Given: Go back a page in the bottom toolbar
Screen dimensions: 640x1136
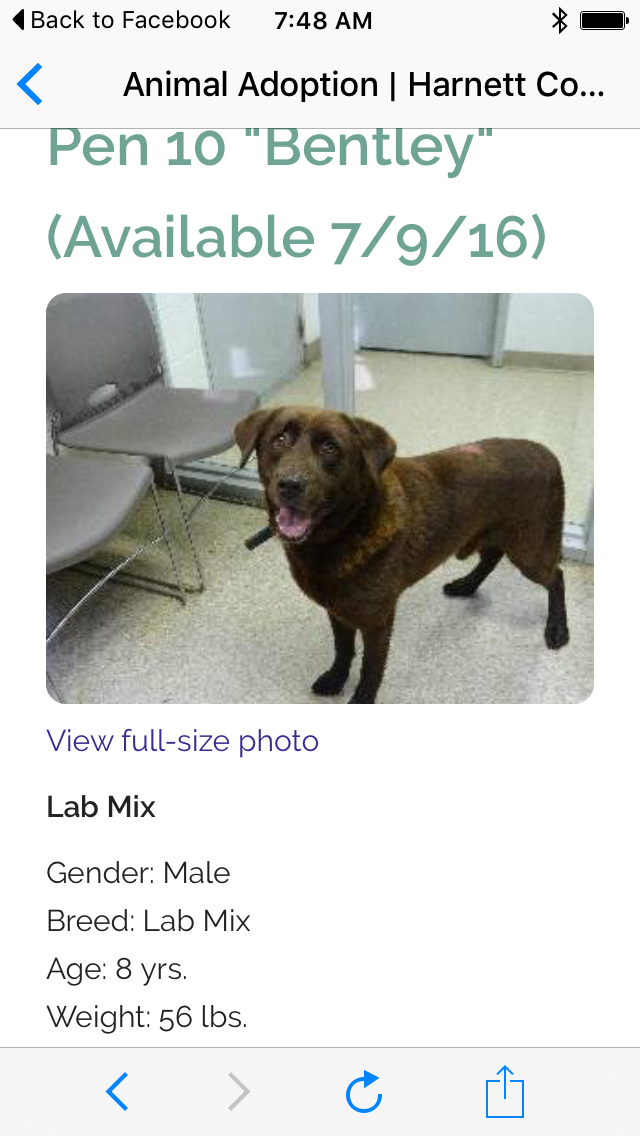Looking at the screenshot, I should [x=117, y=1091].
